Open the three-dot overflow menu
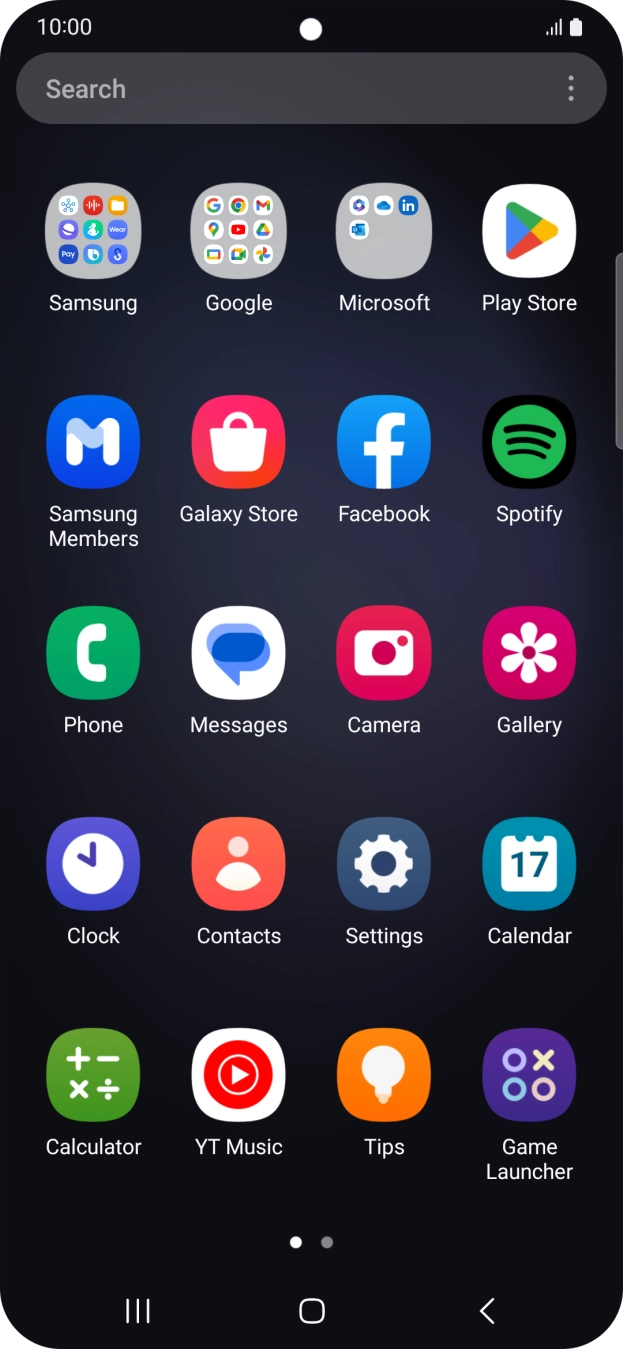 point(571,88)
